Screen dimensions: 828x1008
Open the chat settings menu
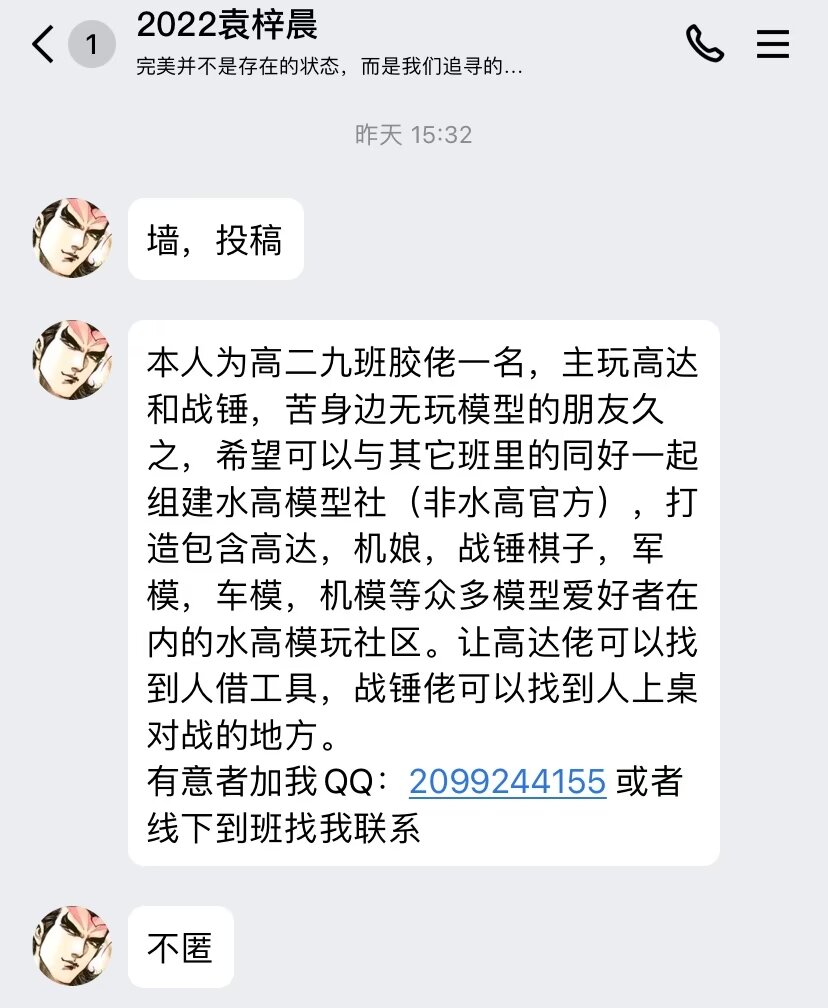(772, 44)
